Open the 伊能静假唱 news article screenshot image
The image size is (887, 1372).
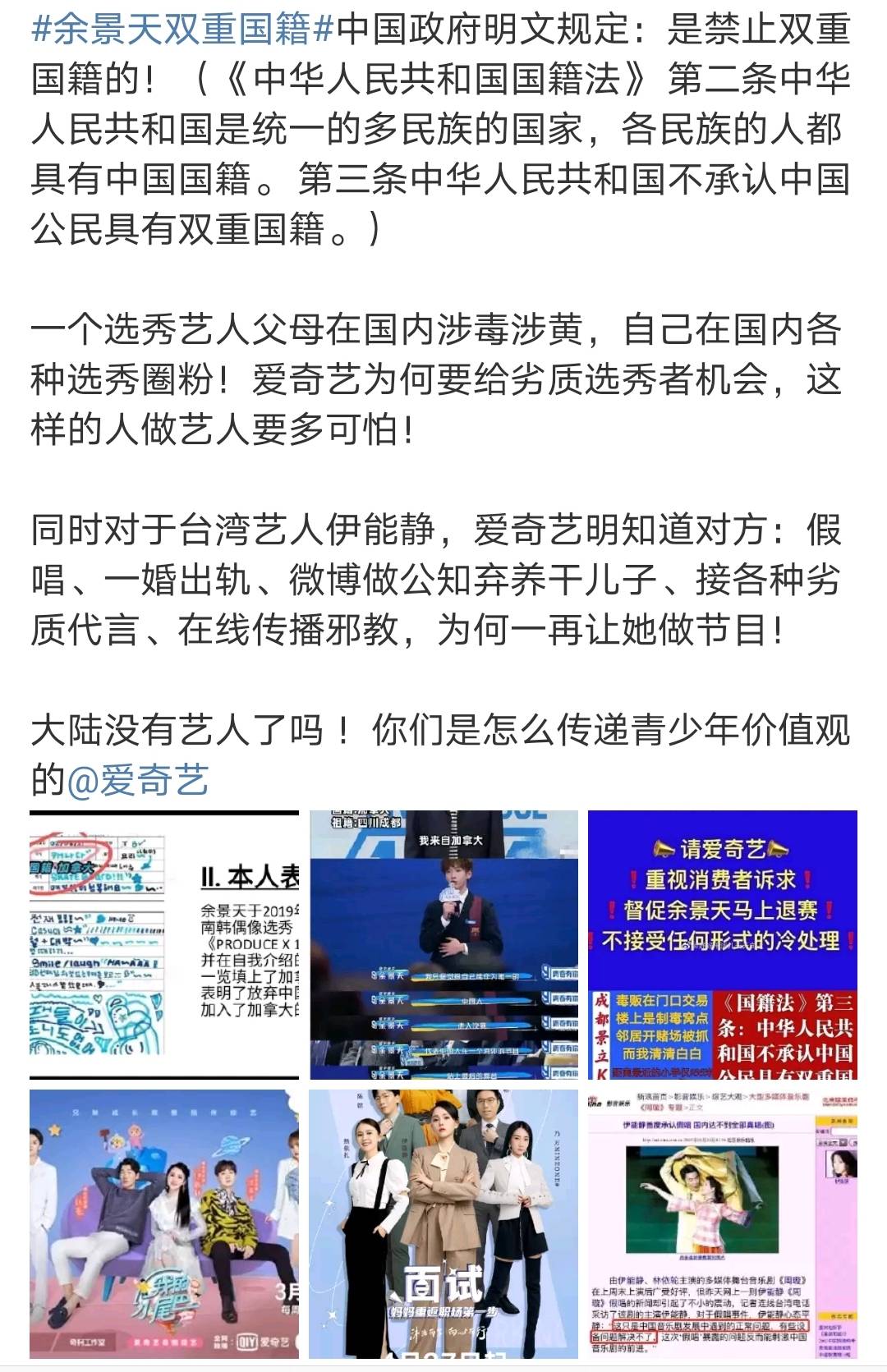[723, 1223]
